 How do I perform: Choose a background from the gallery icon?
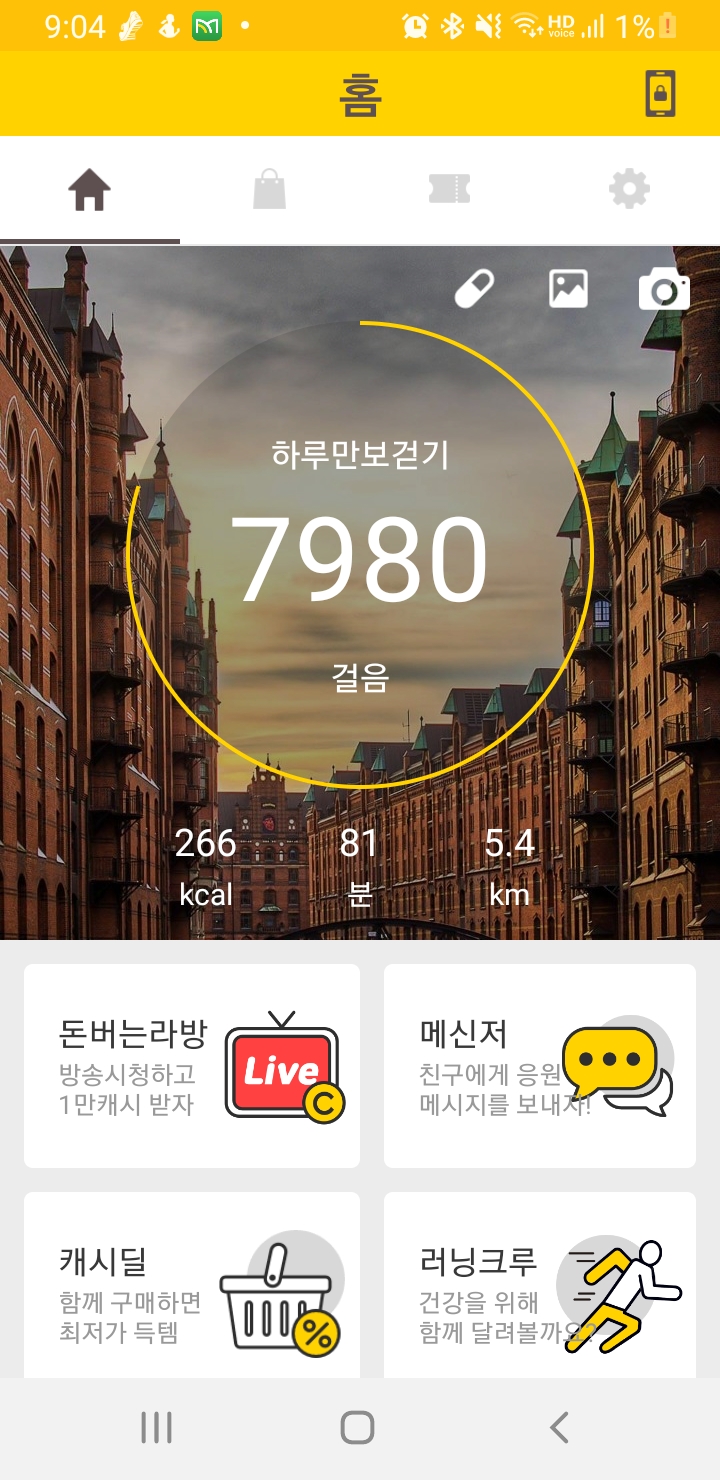568,290
